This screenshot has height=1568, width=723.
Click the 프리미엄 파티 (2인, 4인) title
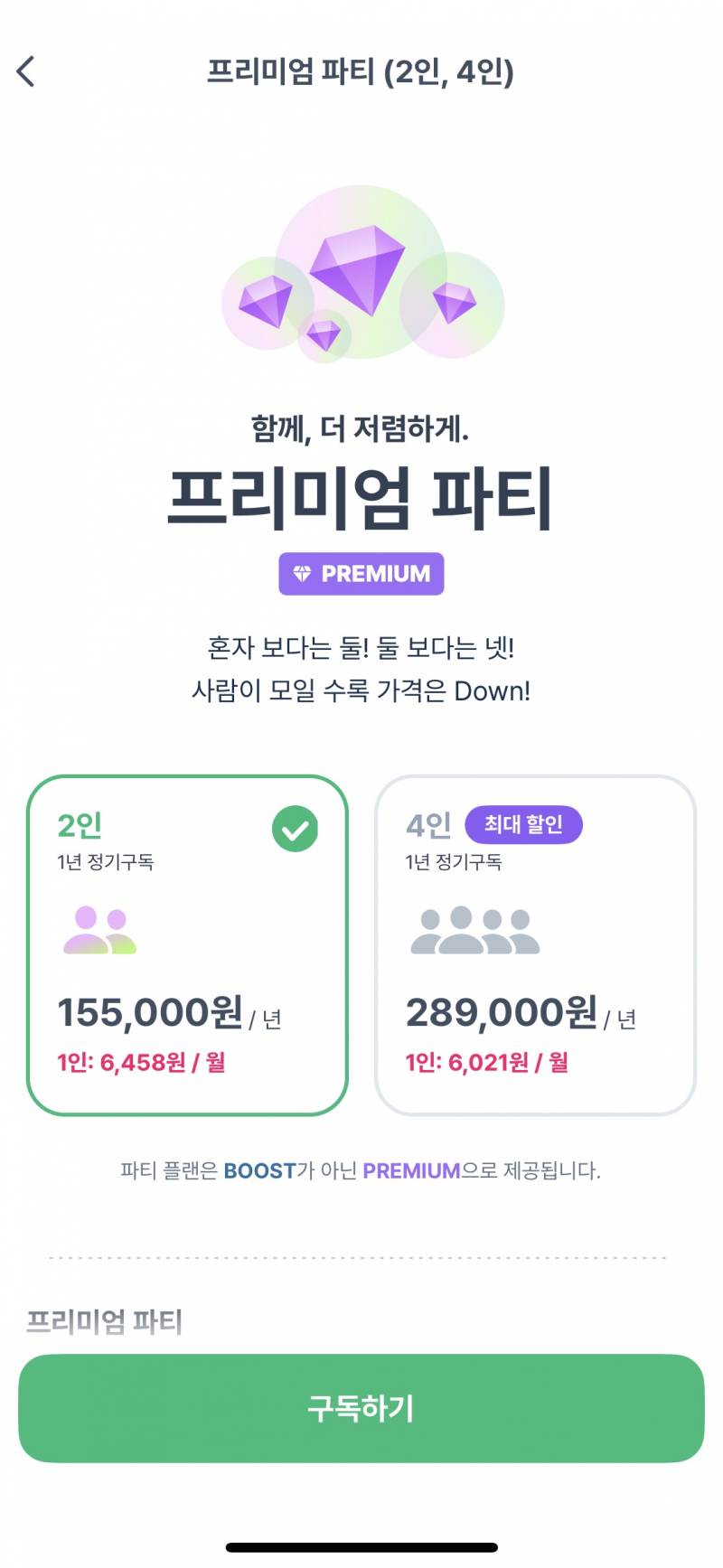tap(361, 72)
